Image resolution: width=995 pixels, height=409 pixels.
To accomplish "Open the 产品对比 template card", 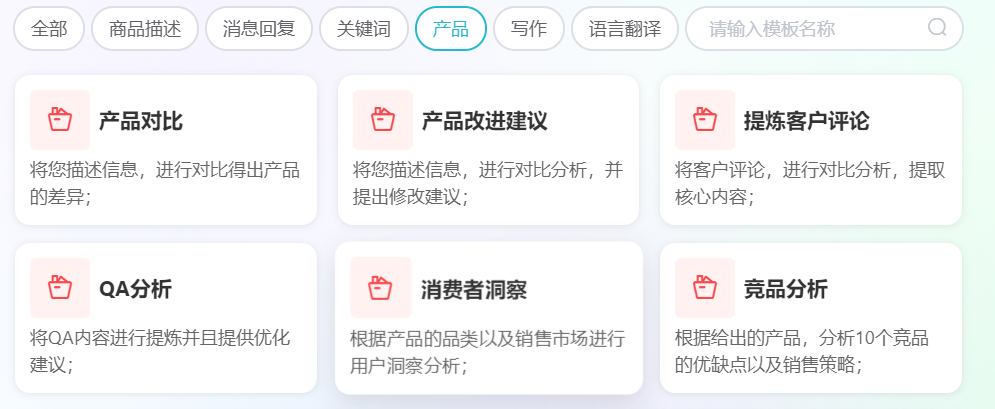I will [x=166, y=150].
